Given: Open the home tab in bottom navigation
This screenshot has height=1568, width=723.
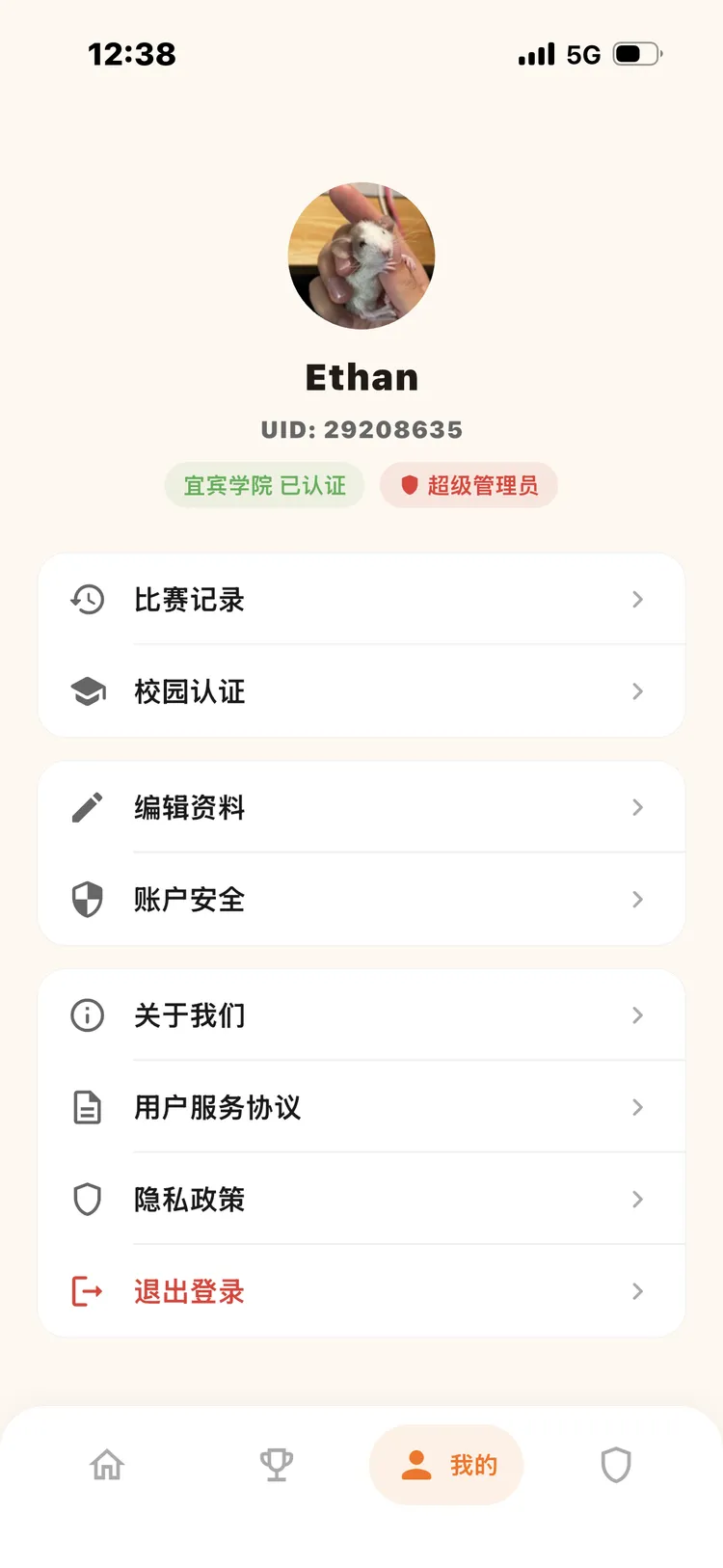Looking at the screenshot, I should 107,1464.
